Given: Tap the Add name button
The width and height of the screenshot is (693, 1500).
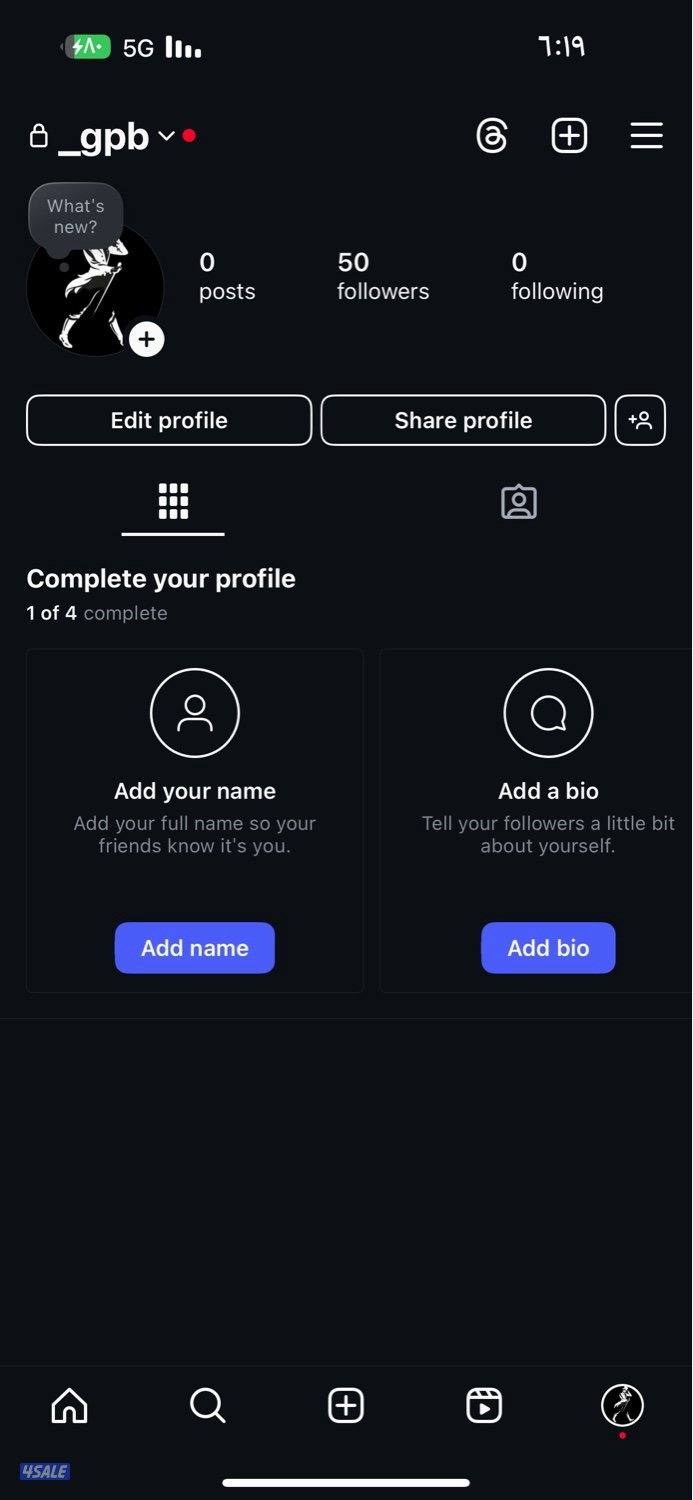Looking at the screenshot, I should point(194,948).
